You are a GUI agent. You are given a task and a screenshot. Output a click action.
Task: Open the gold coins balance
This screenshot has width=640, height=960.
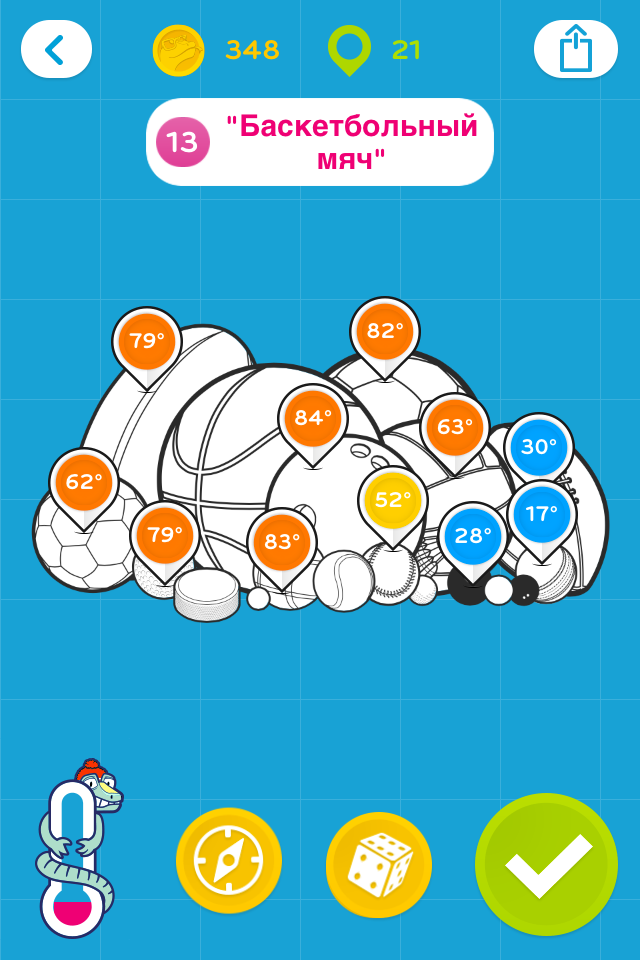[215, 50]
